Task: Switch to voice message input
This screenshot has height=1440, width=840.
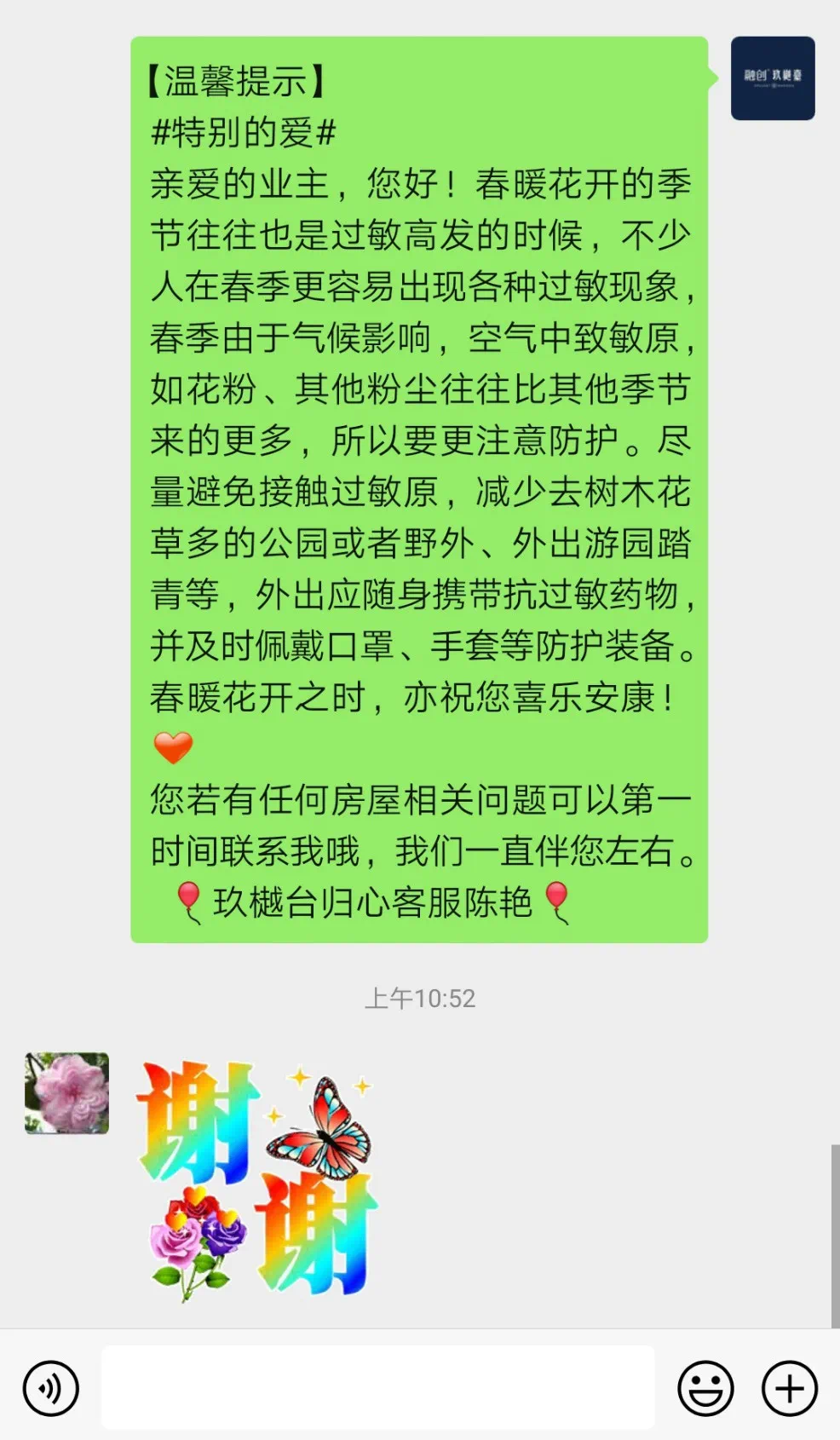Action: pyautogui.click(x=51, y=1388)
